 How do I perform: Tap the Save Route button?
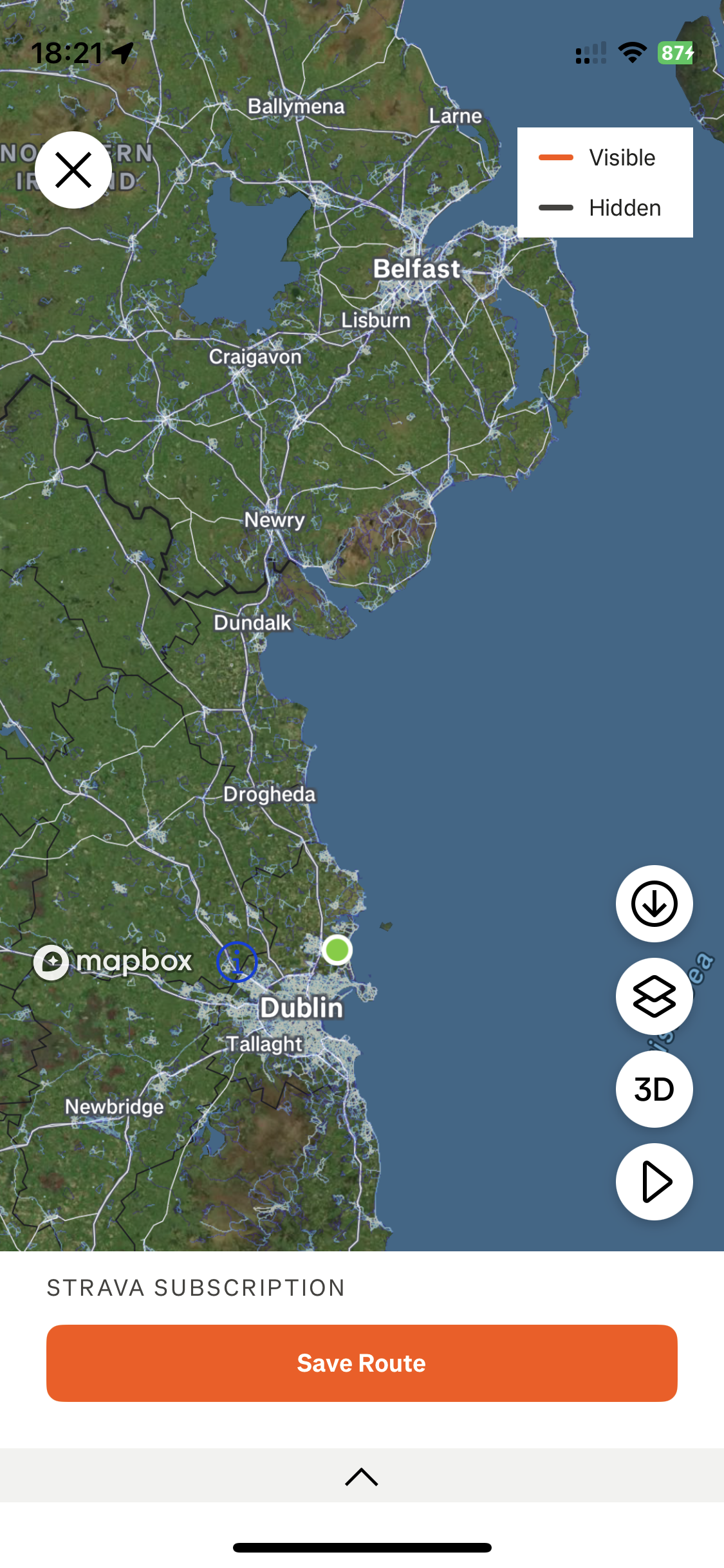[362, 1363]
